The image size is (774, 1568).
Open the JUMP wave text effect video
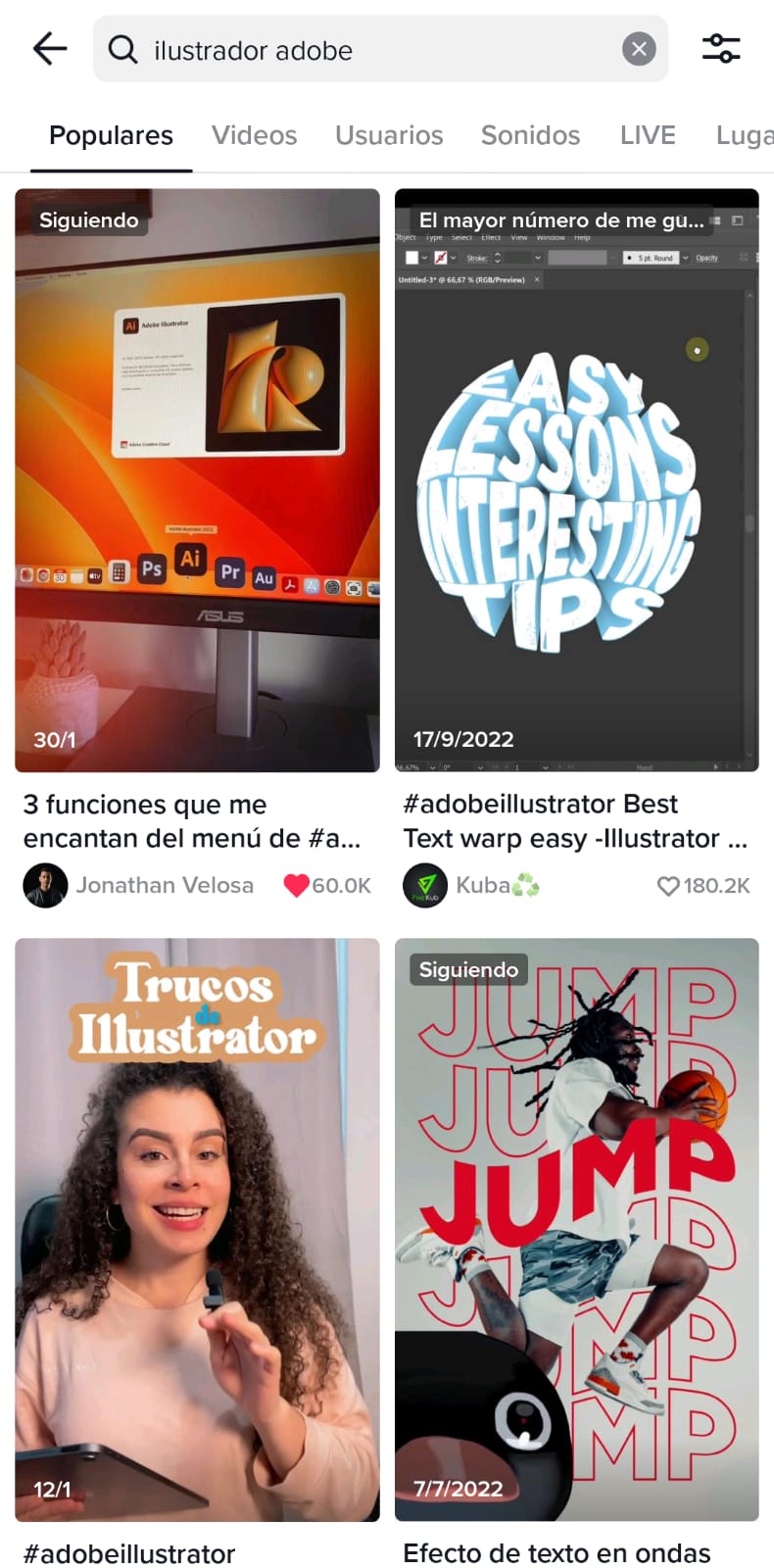[x=576, y=1230]
